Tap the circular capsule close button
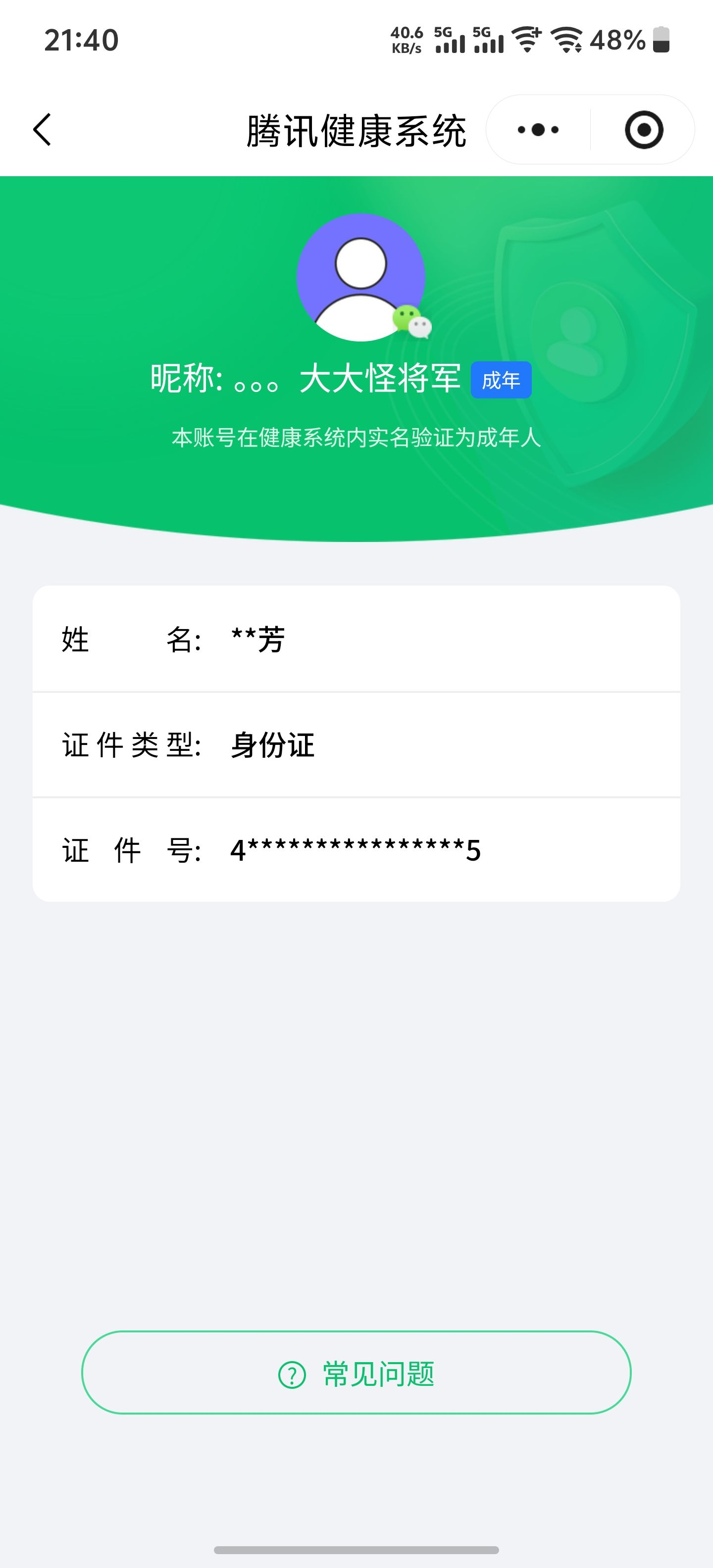 [644, 130]
